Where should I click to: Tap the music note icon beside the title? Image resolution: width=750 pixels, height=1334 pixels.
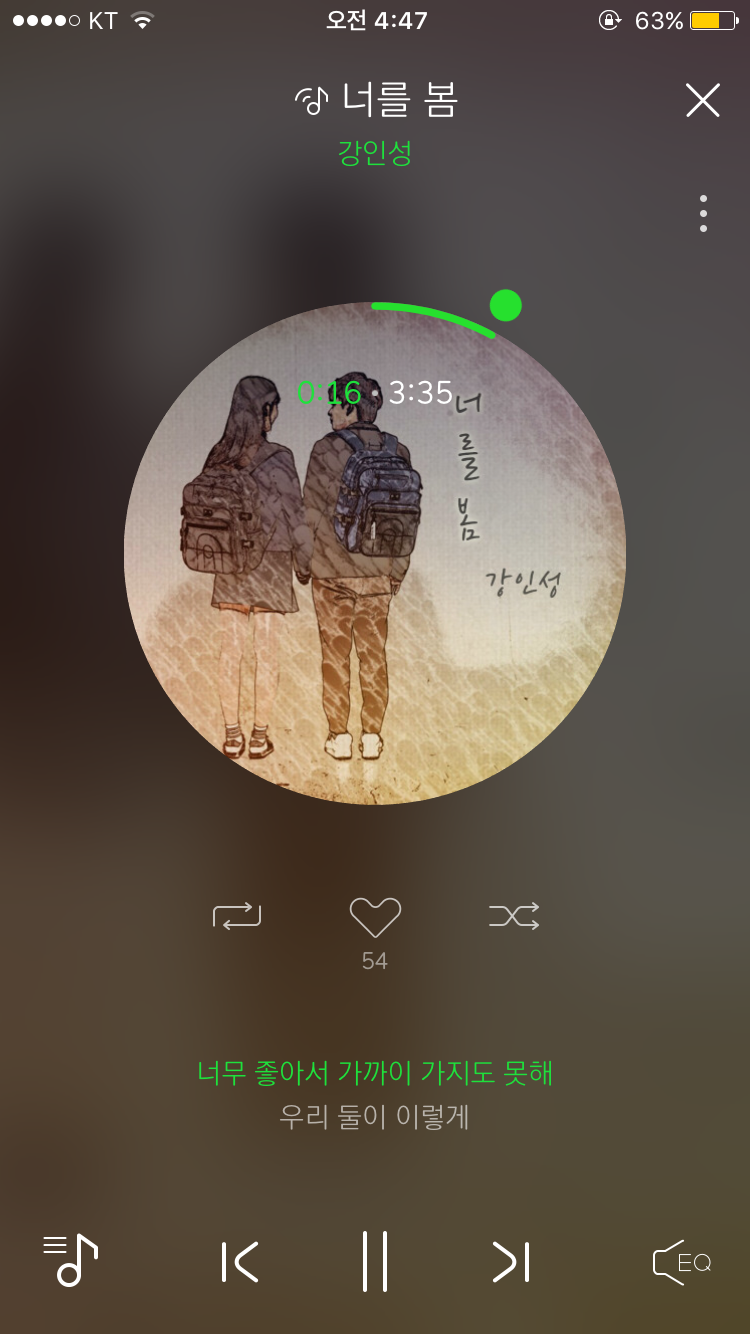pyautogui.click(x=311, y=99)
